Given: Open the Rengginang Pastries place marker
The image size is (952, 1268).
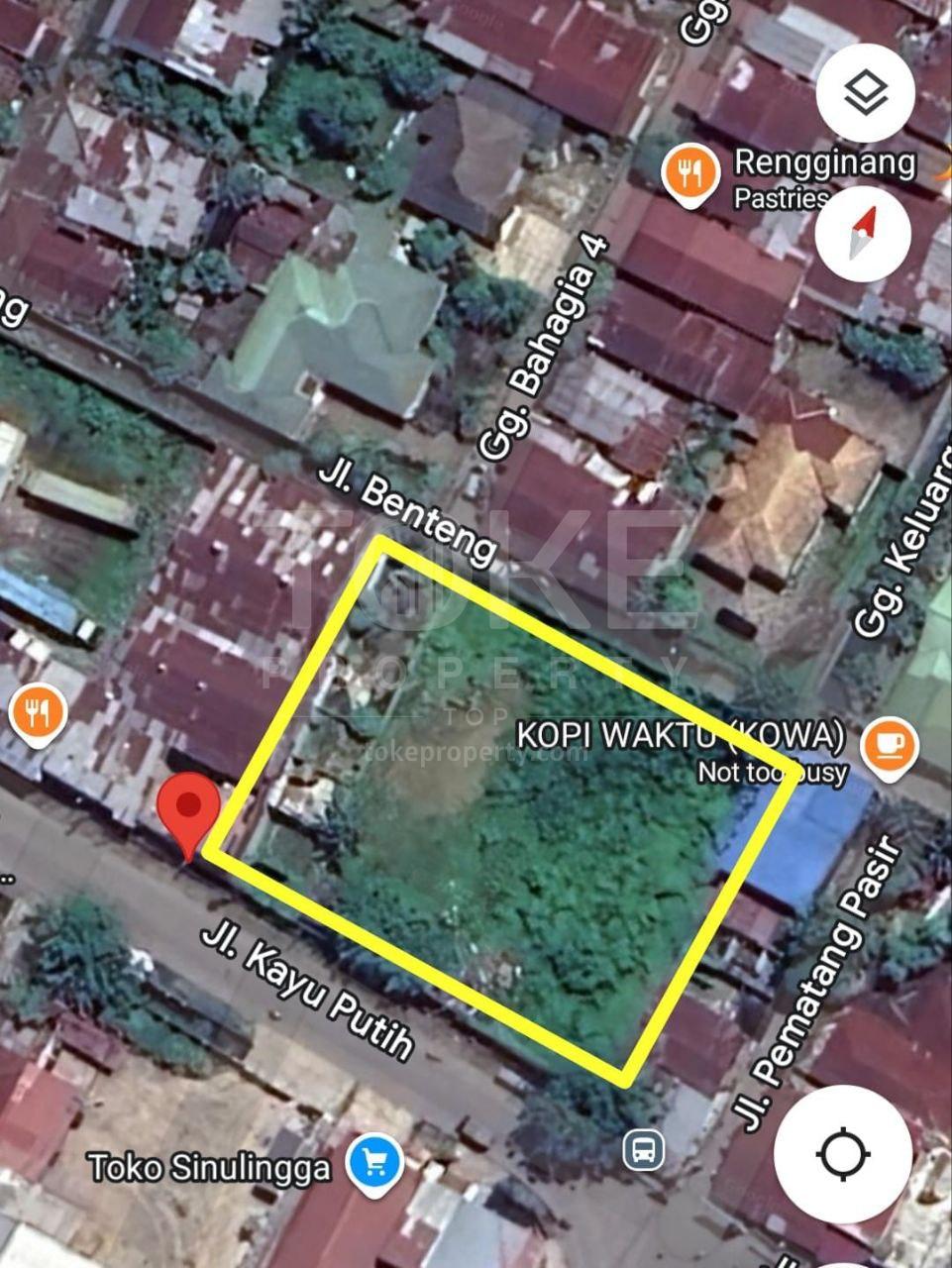Looking at the screenshot, I should 690,174.
